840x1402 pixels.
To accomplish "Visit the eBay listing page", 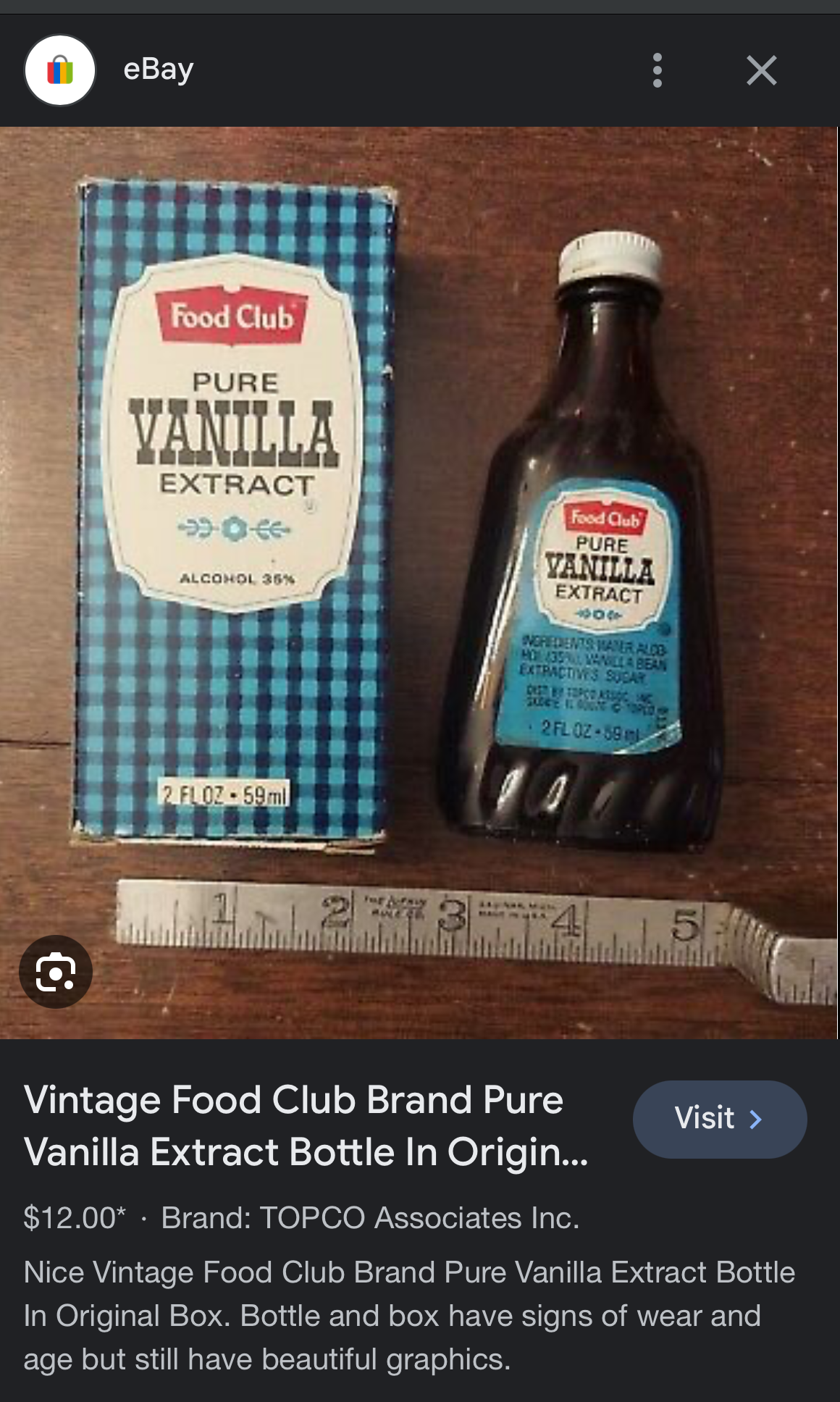I will click(719, 1119).
